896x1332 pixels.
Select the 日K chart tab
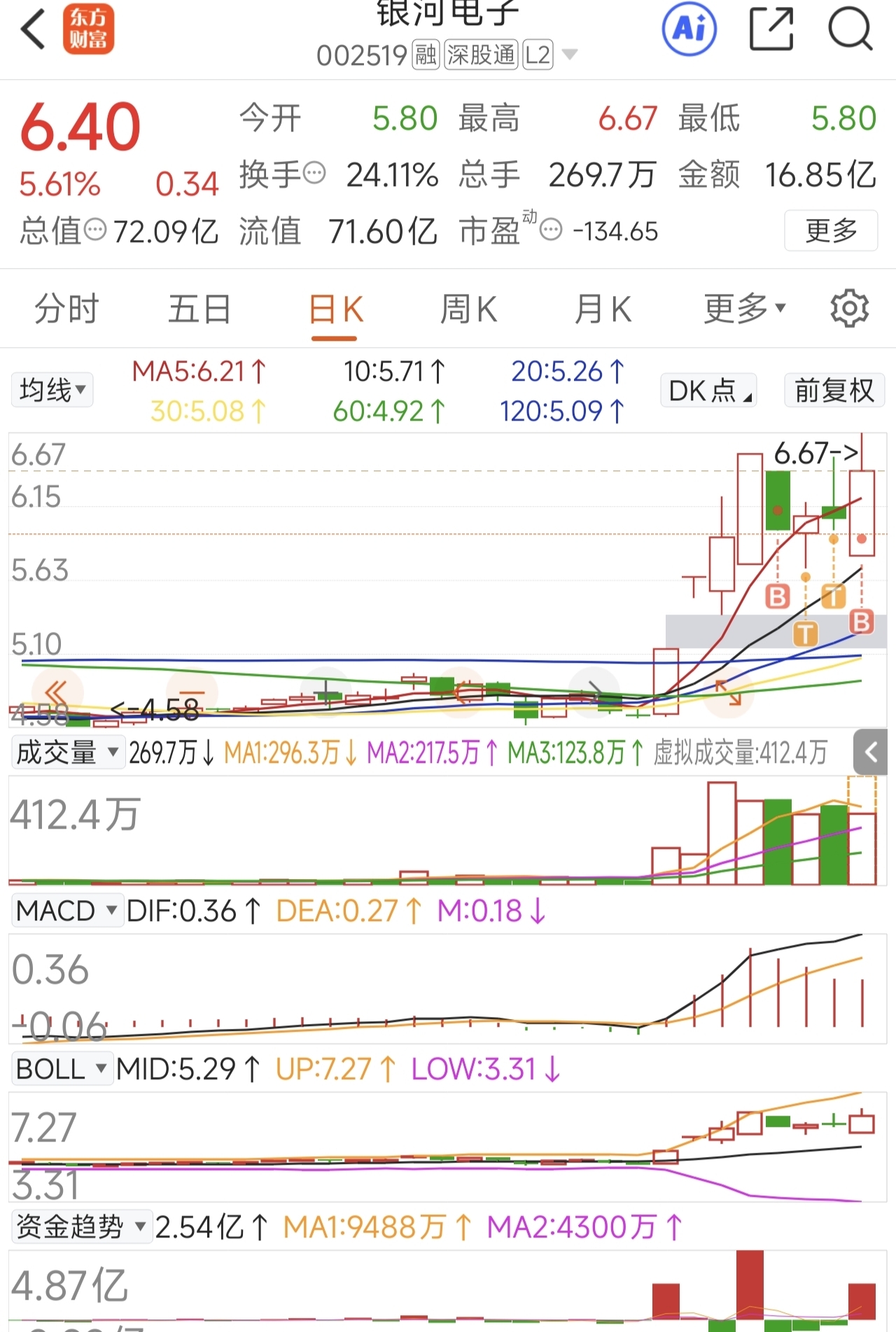click(335, 309)
